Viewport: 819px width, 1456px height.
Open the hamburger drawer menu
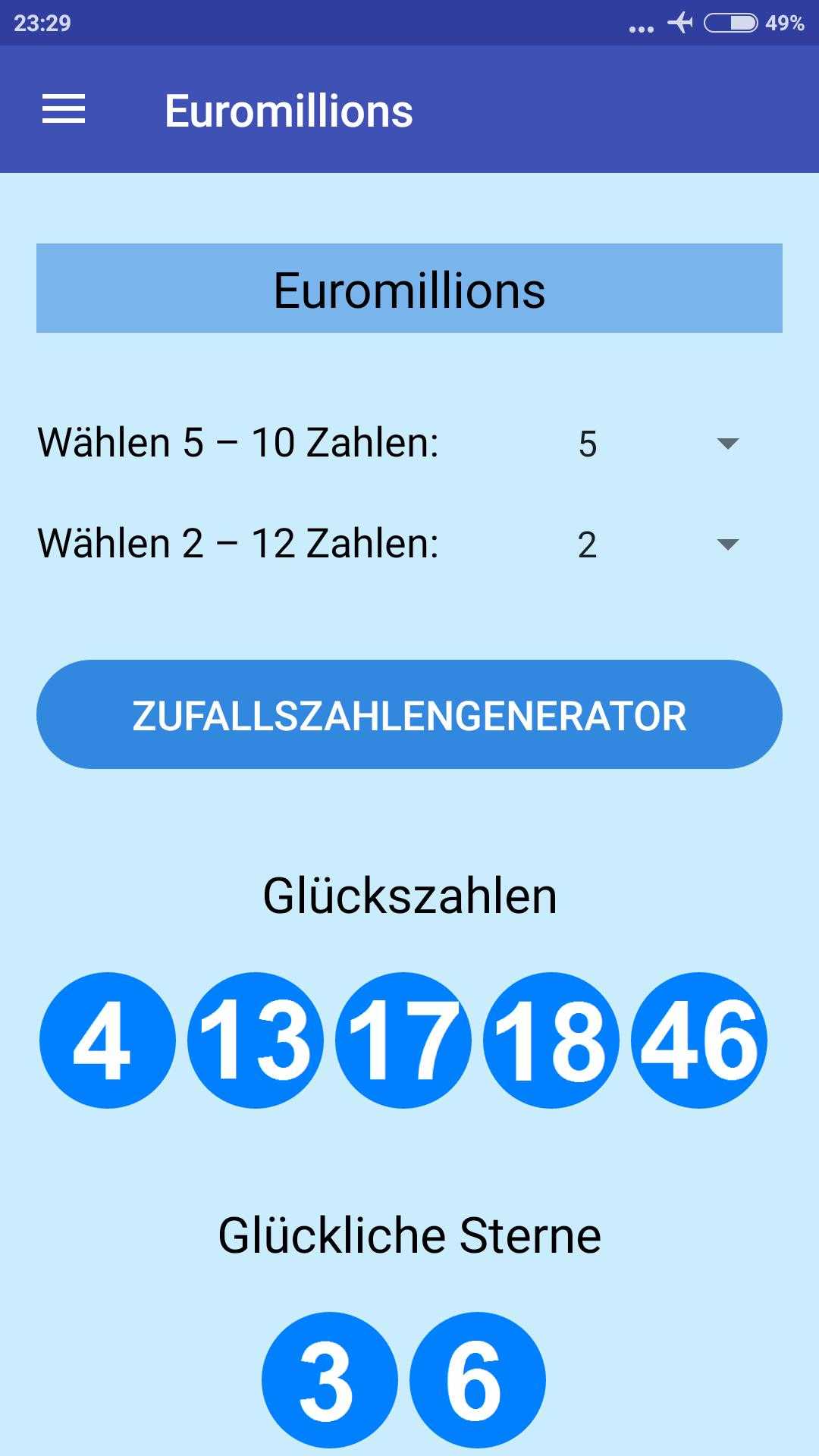64,109
